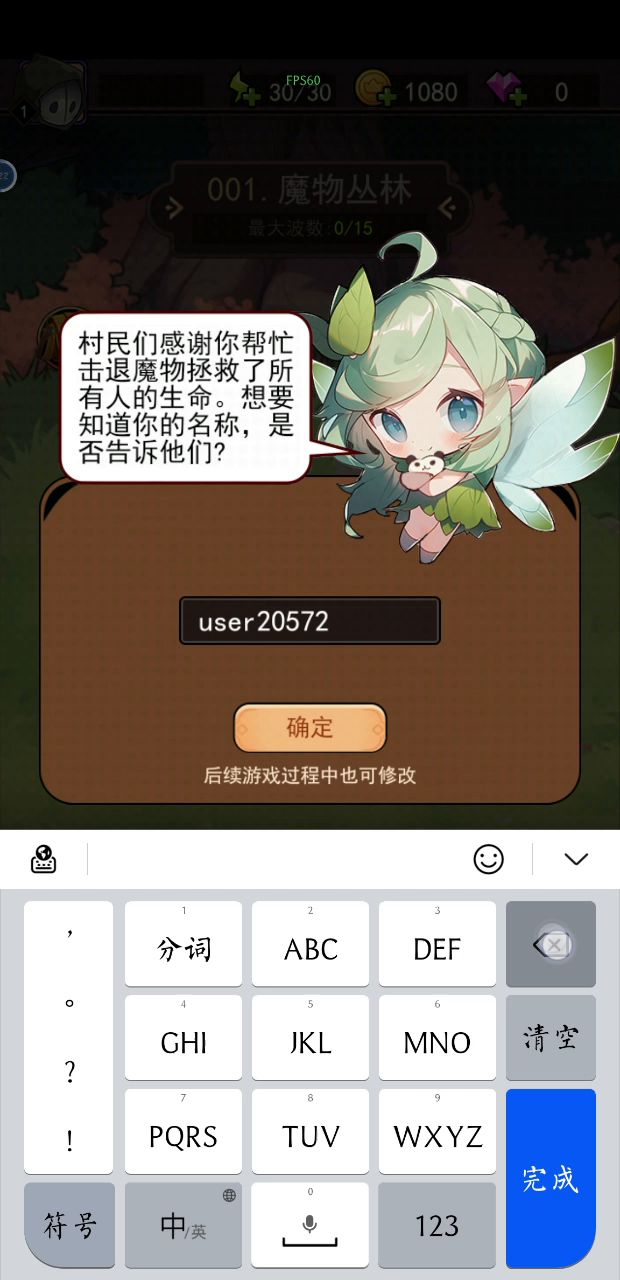Tap the microphone space key
This screenshot has width=620, height=1280.
pos(310,1225)
